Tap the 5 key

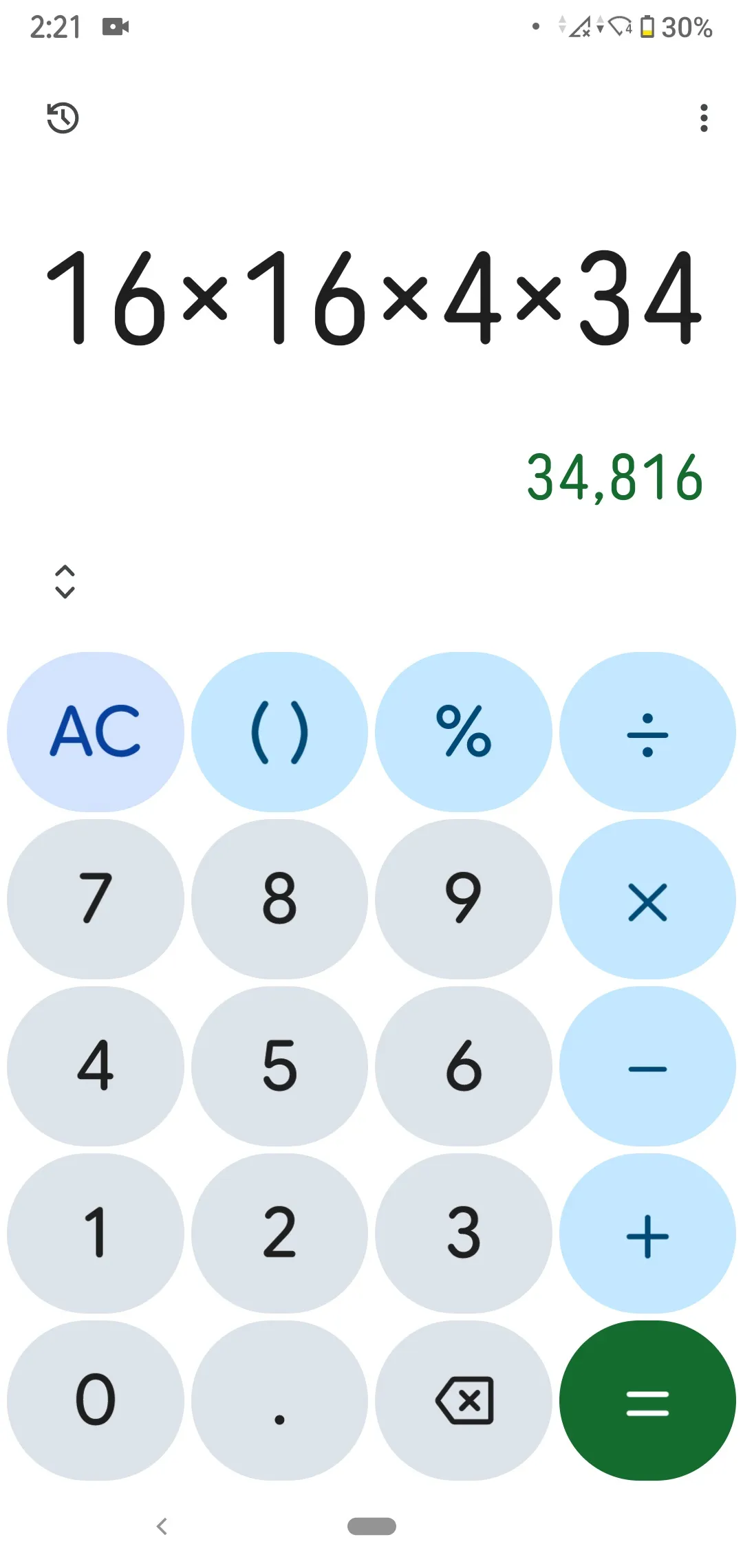tap(279, 1067)
